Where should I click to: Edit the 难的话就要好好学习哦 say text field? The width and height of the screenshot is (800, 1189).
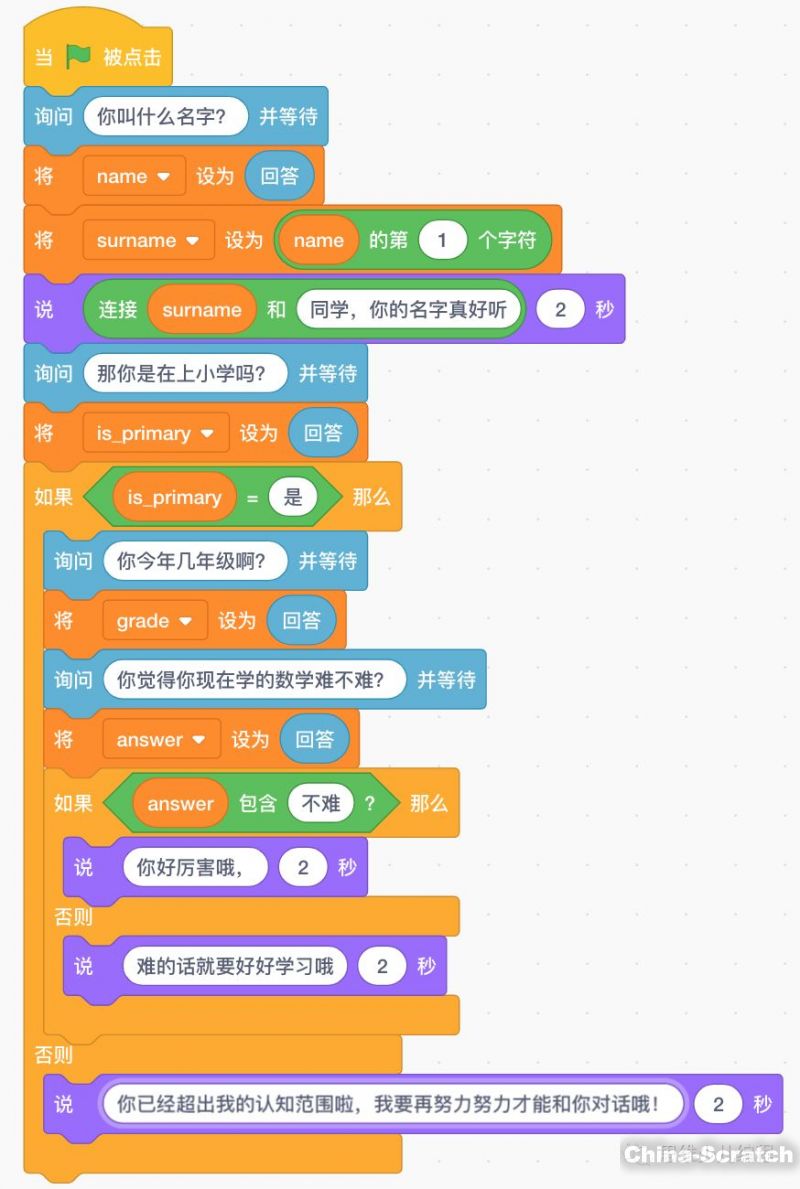pos(234,967)
